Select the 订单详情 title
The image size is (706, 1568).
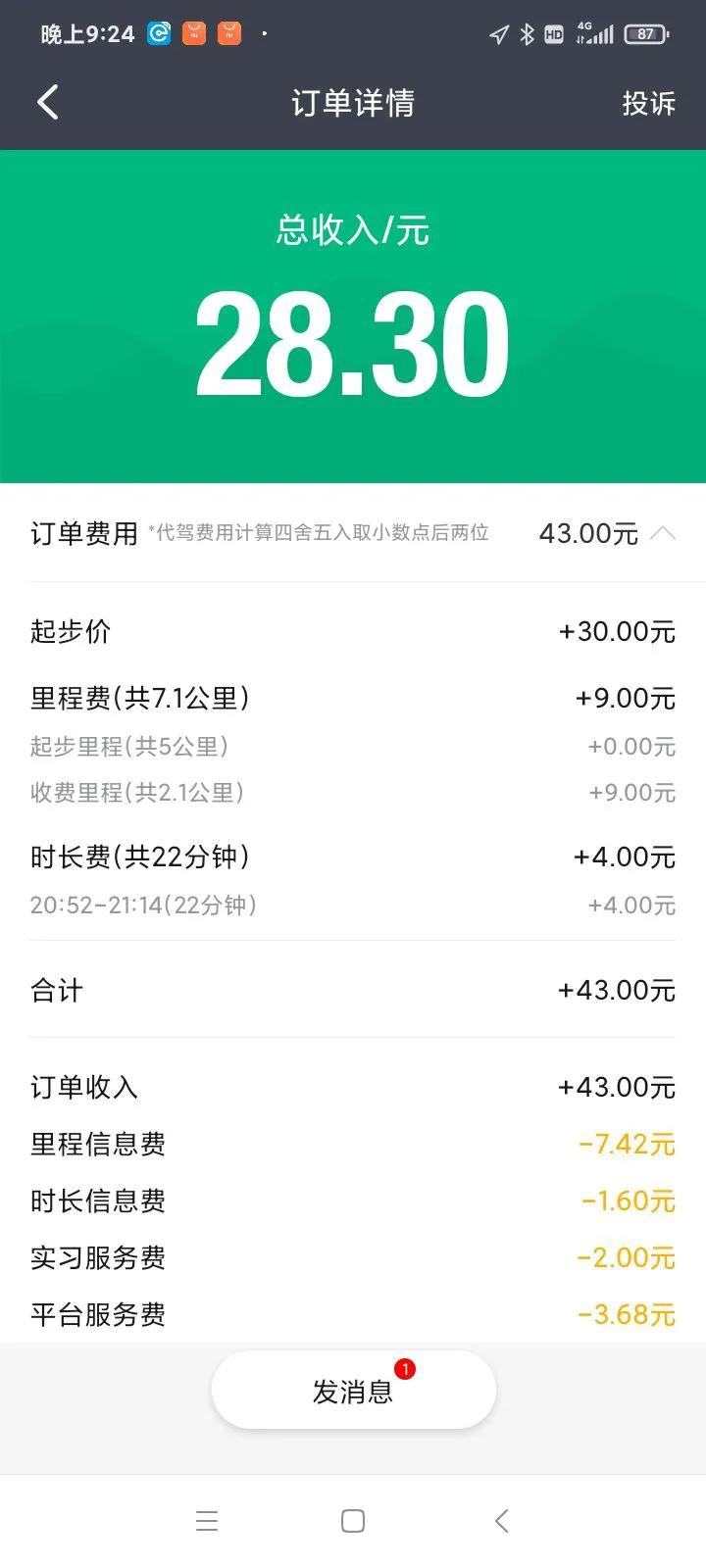point(353,101)
